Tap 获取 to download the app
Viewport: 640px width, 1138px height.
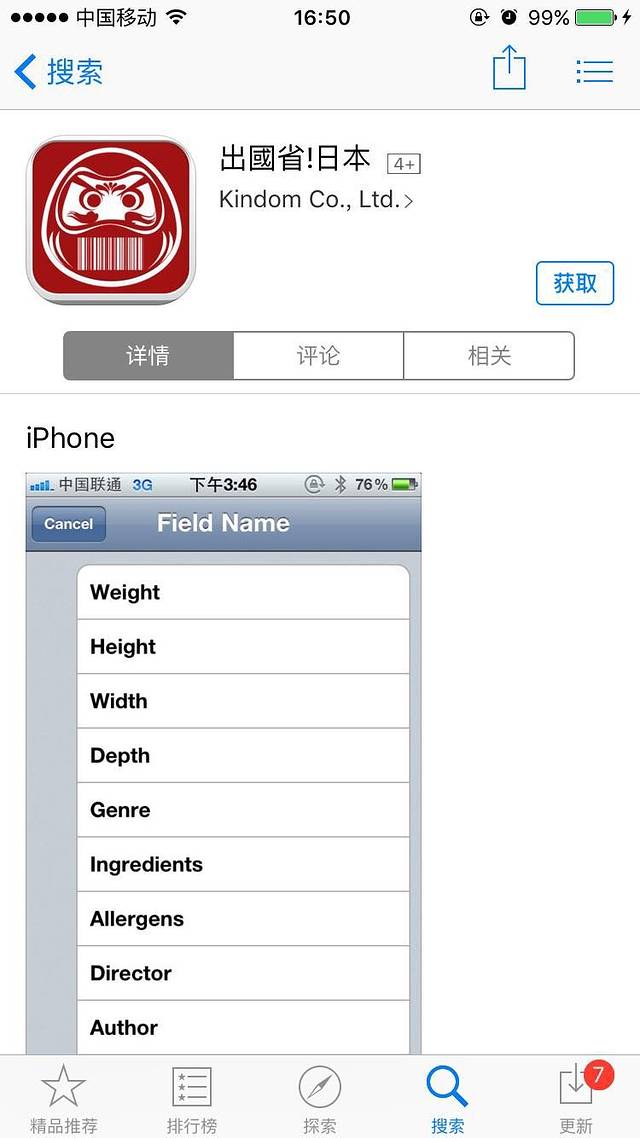[x=574, y=283]
